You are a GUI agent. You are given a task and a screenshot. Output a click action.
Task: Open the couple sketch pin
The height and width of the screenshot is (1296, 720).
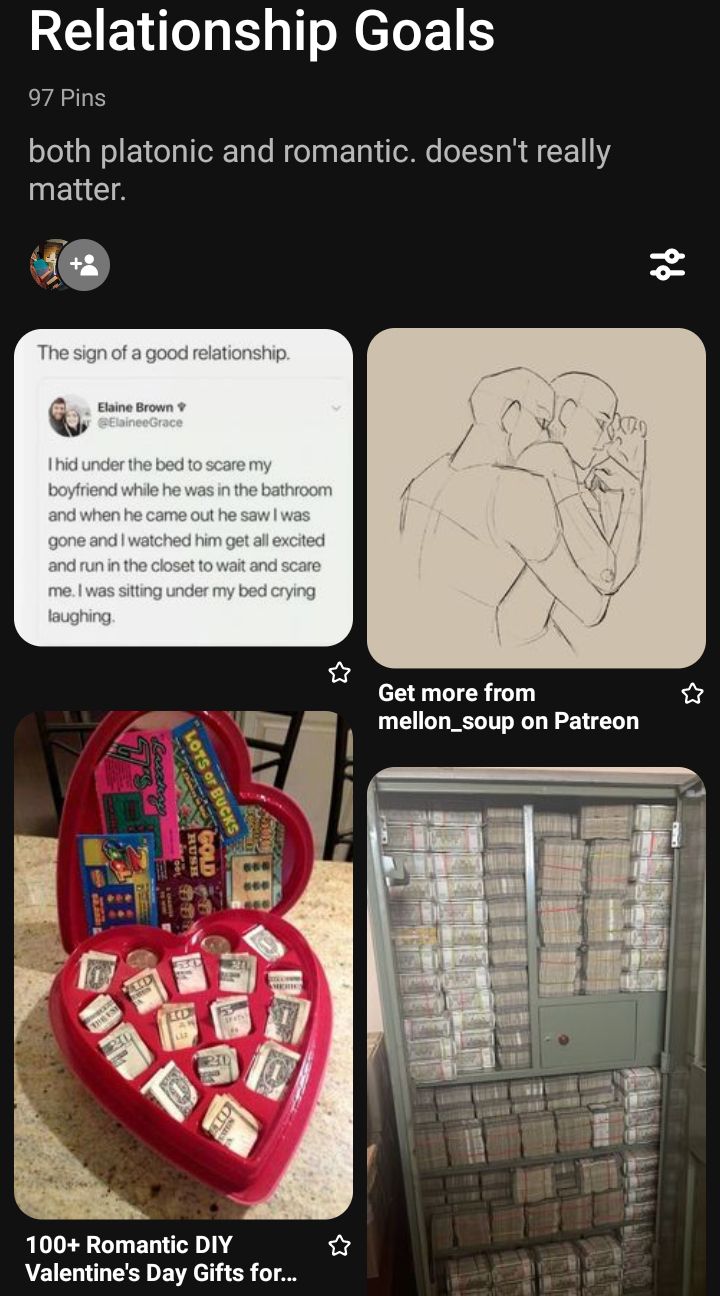coord(536,497)
